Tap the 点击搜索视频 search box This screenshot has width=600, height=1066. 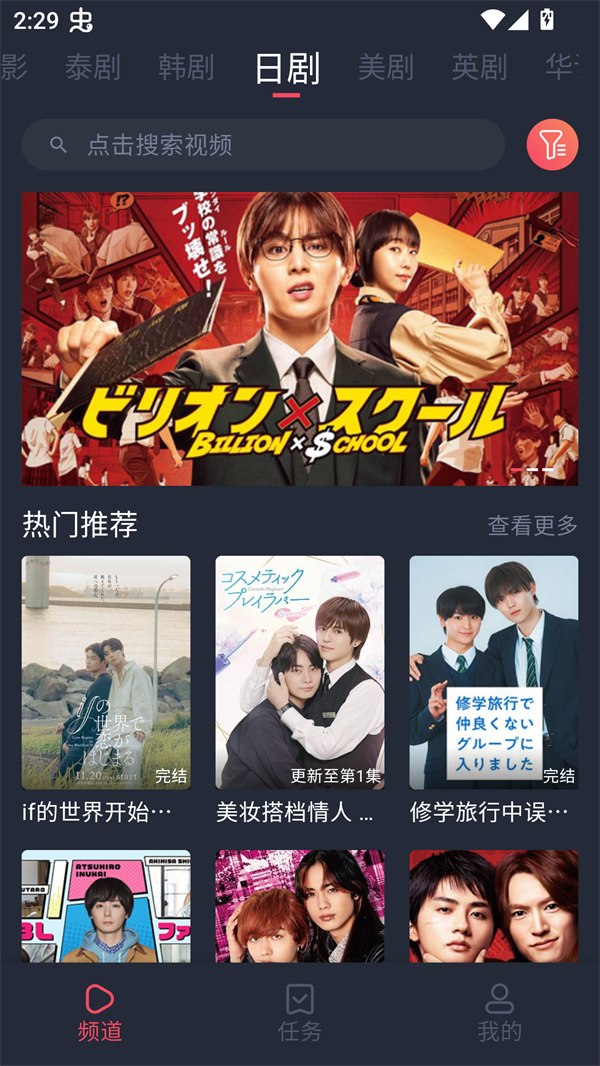263,145
